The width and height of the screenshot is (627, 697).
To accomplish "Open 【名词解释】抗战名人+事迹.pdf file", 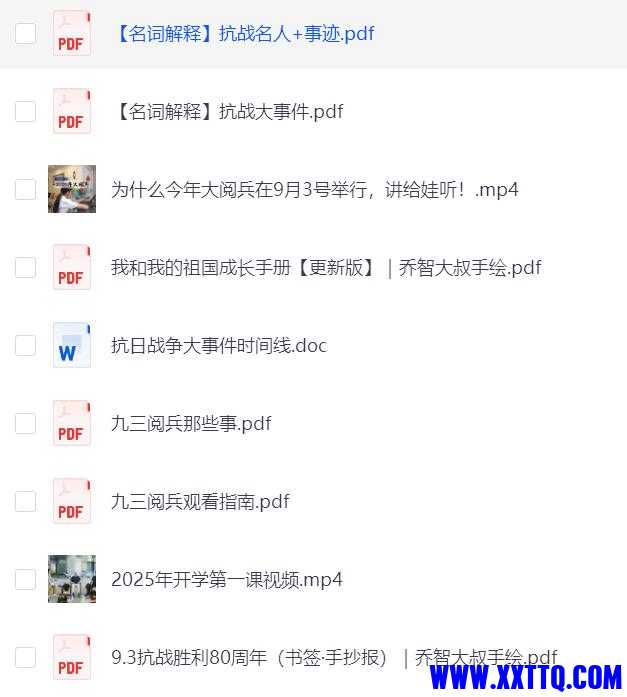I will [x=244, y=33].
